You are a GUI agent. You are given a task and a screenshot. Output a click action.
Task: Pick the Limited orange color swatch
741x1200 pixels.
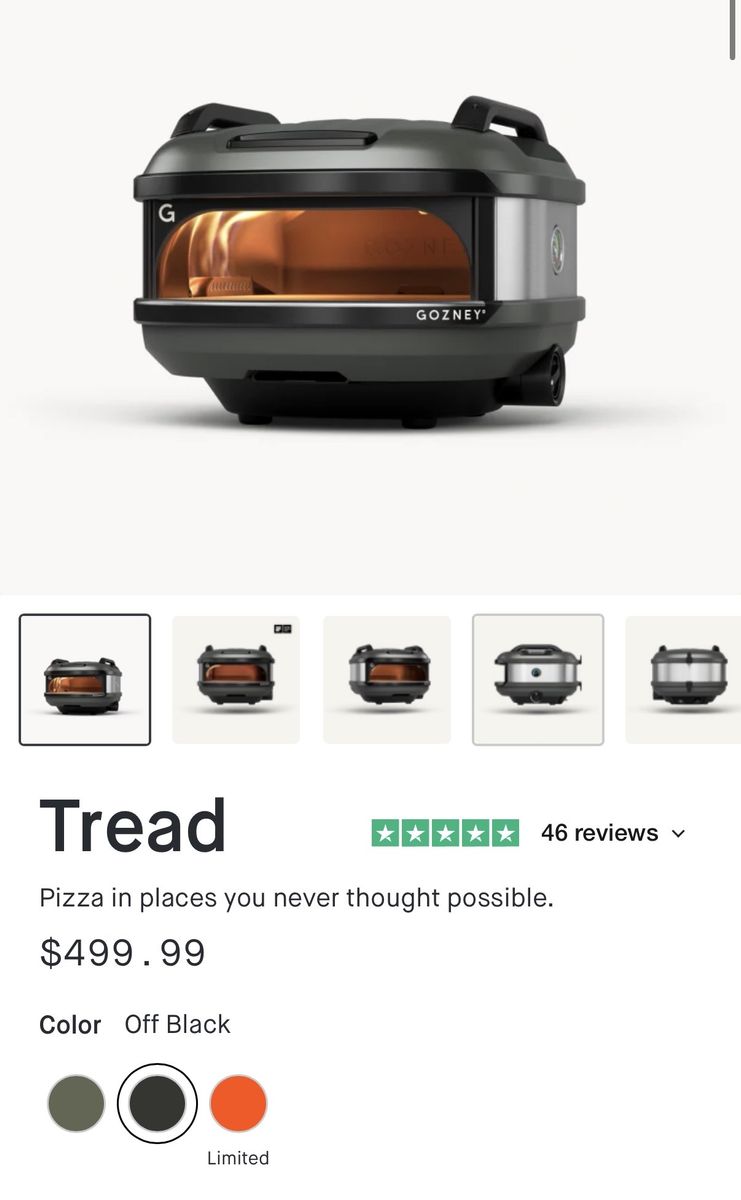238,1103
